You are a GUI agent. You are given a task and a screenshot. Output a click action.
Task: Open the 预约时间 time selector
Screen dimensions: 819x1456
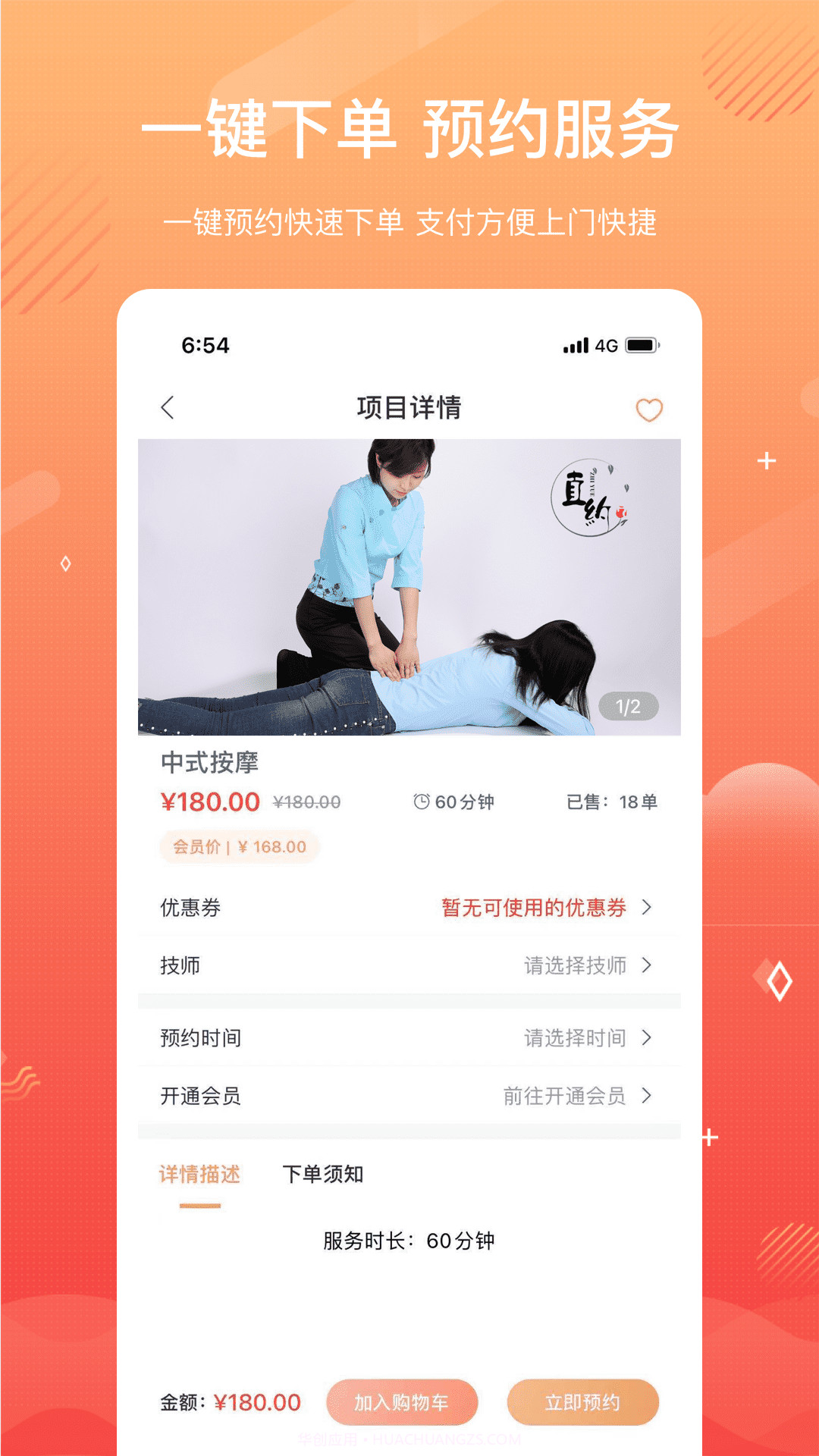click(409, 1037)
